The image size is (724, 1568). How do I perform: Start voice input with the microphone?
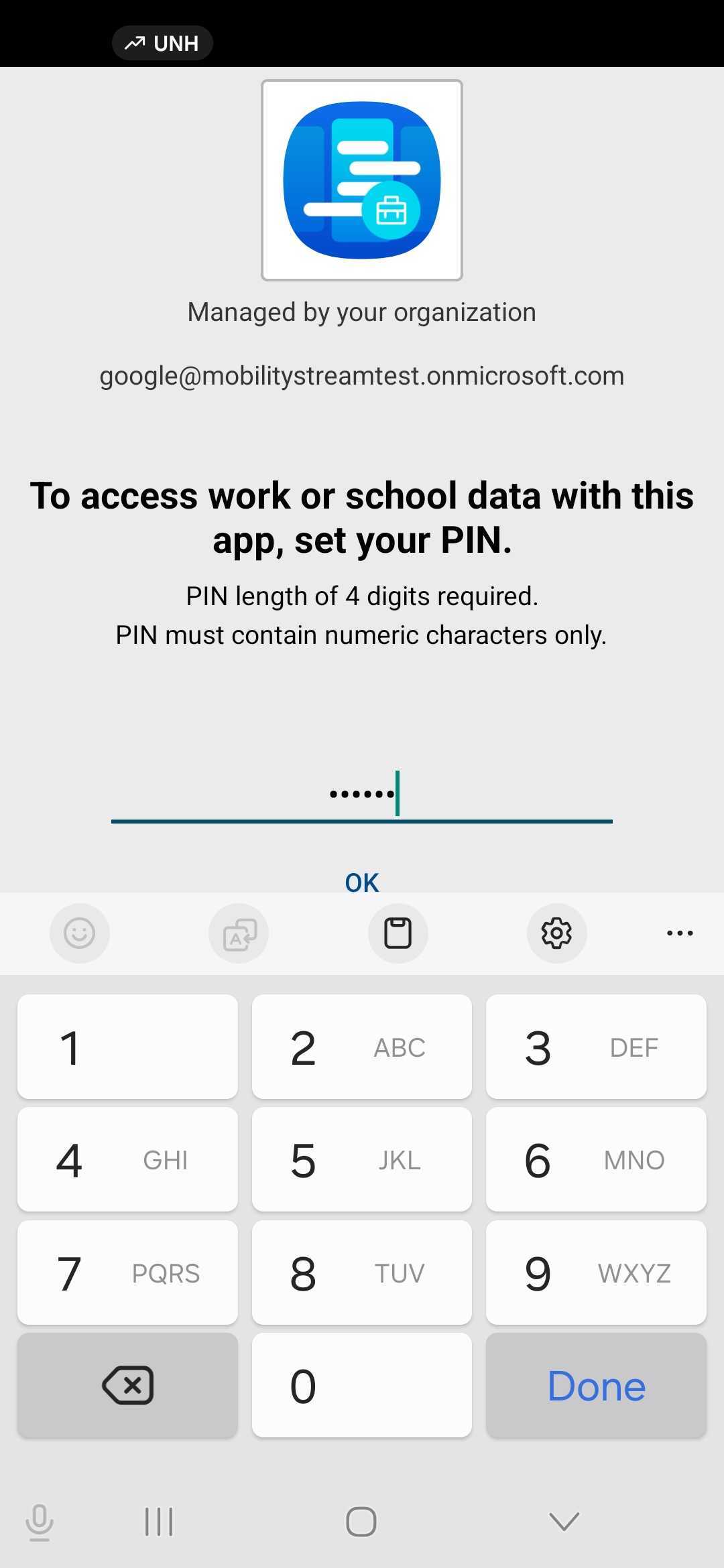(x=40, y=1521)
